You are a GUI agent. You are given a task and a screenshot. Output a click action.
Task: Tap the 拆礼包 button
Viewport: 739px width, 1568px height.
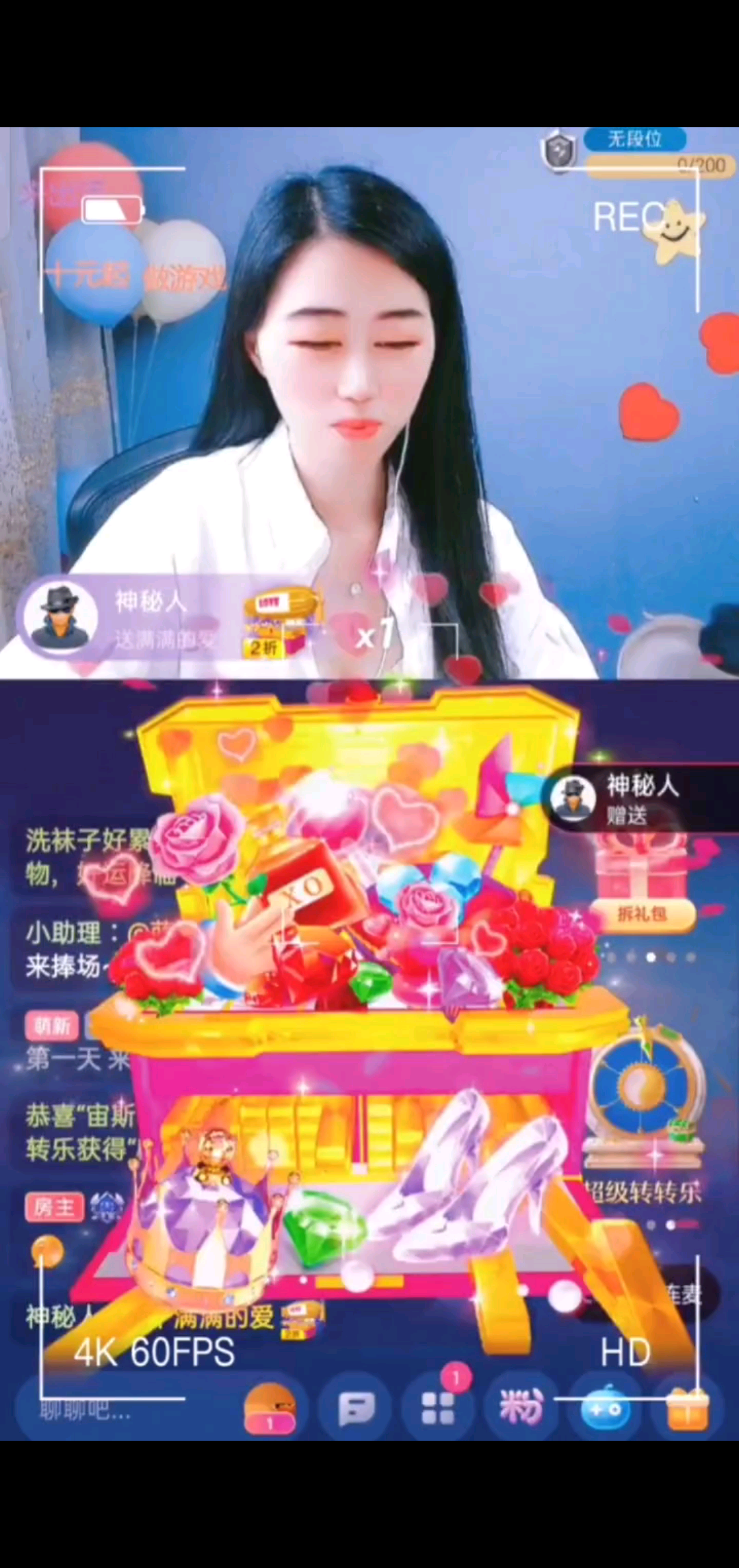642,914
